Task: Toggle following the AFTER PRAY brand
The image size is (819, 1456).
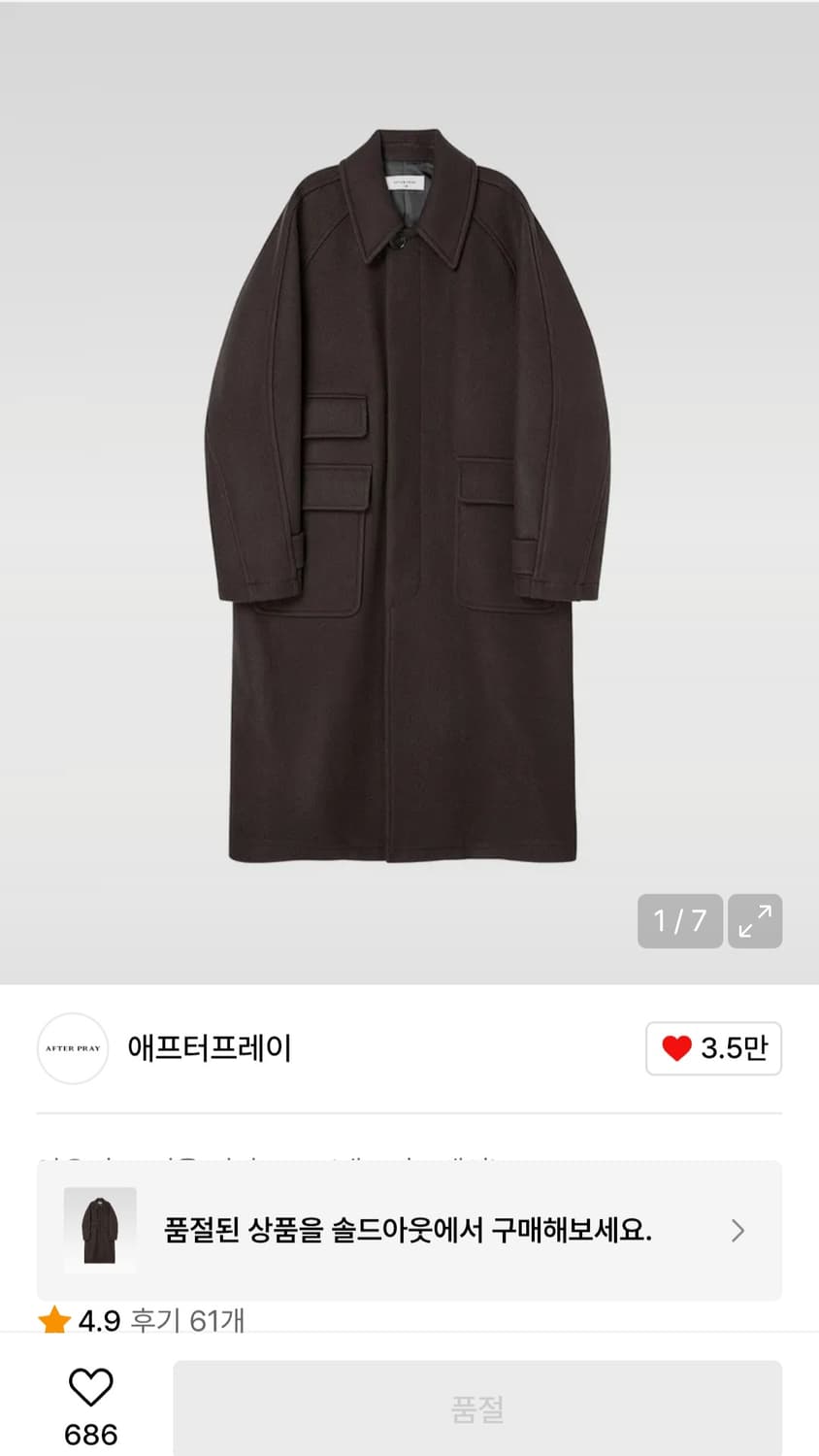Action: 713,1049
